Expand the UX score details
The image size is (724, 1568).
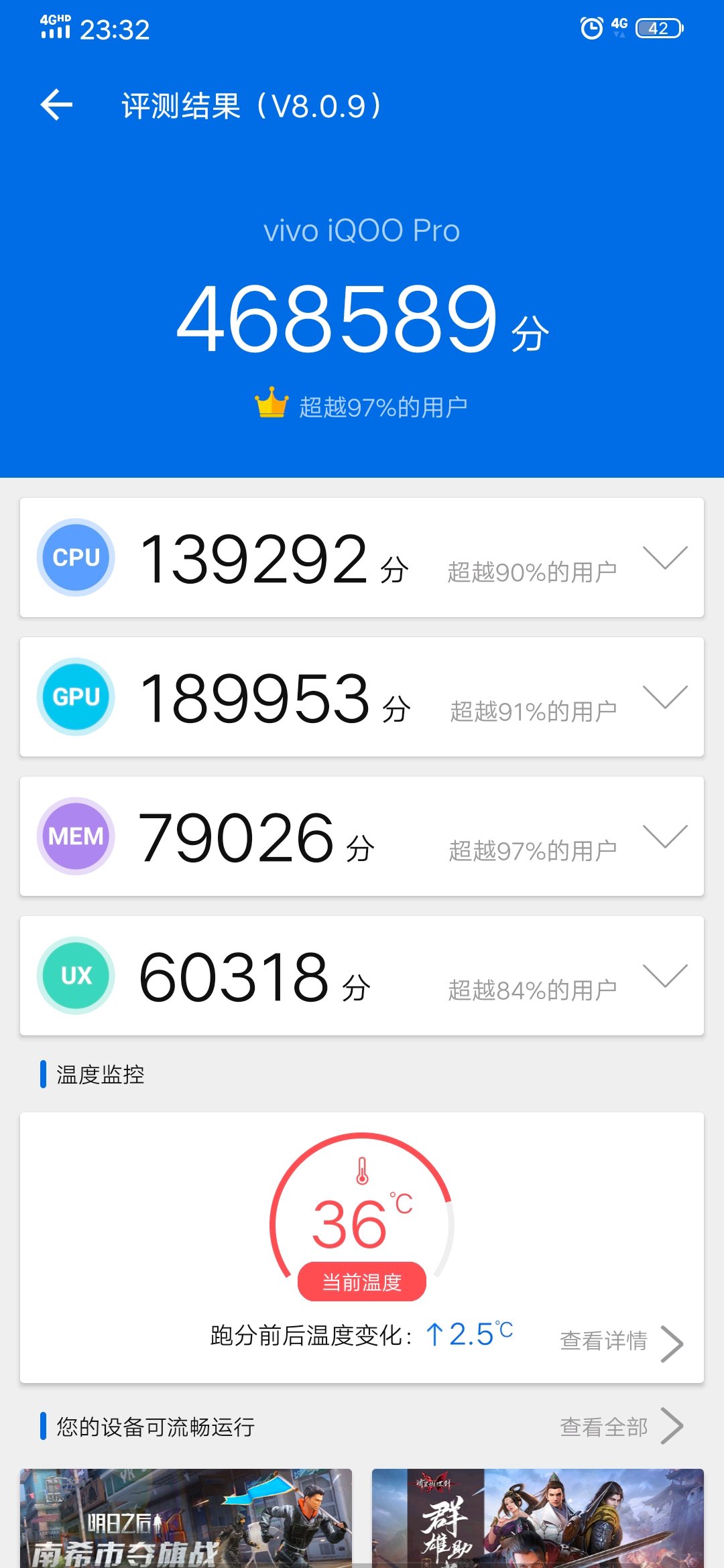664,976
